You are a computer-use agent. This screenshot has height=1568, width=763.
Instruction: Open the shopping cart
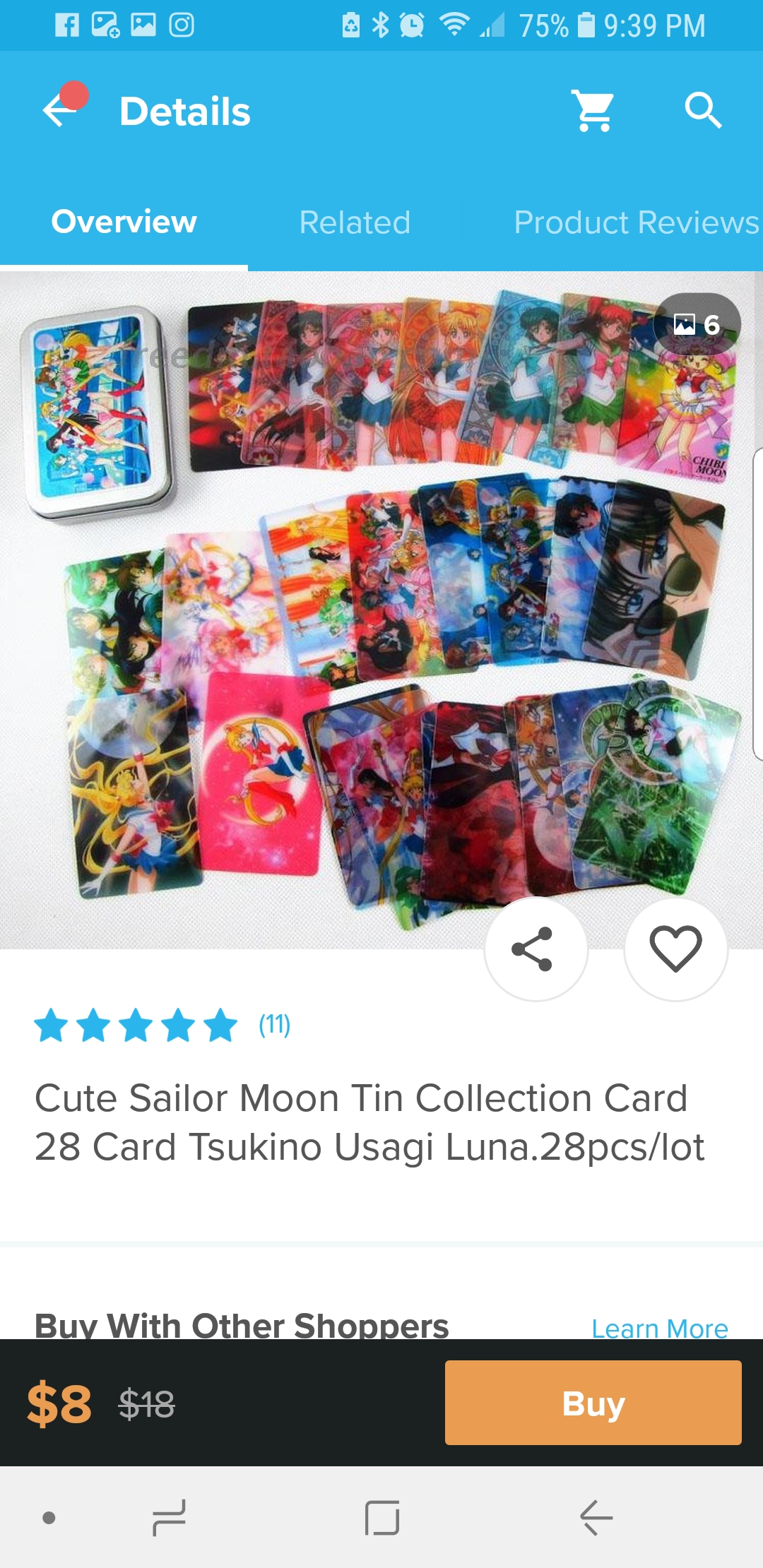pos(593,111)
